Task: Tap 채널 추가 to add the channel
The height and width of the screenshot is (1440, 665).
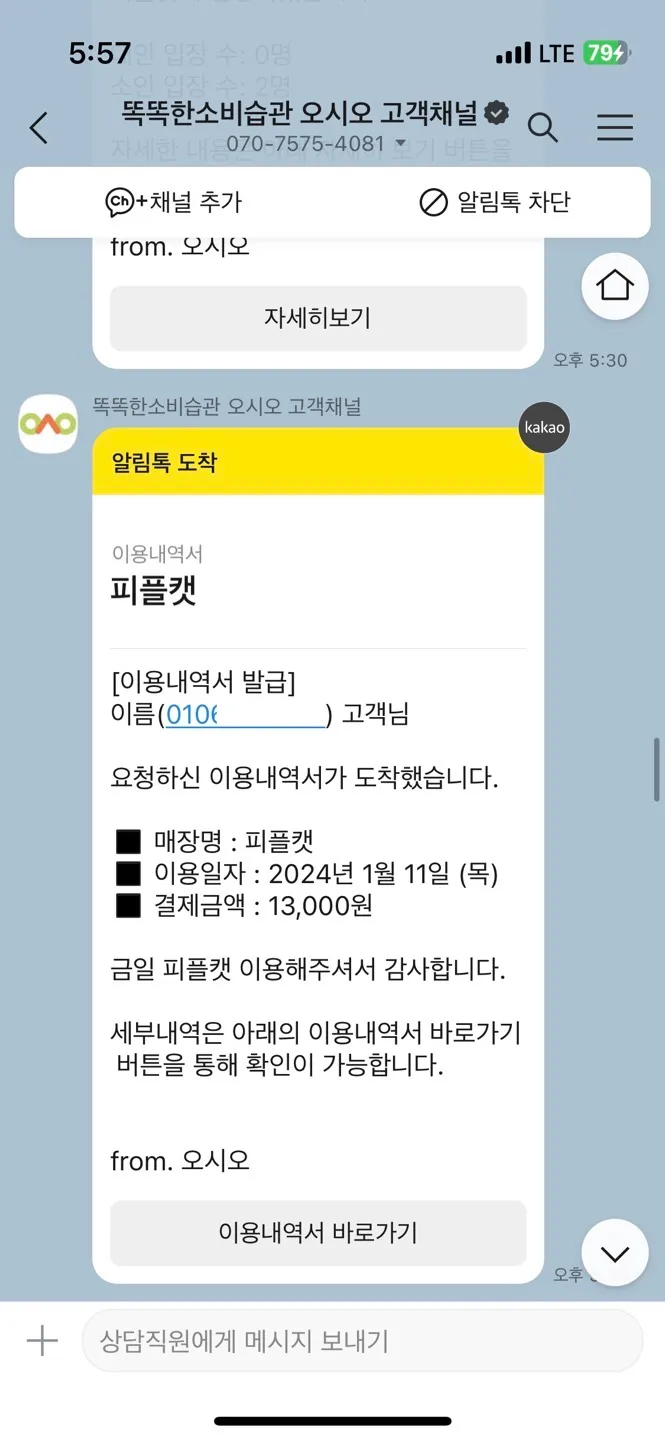Action: (x=174, y=202)
